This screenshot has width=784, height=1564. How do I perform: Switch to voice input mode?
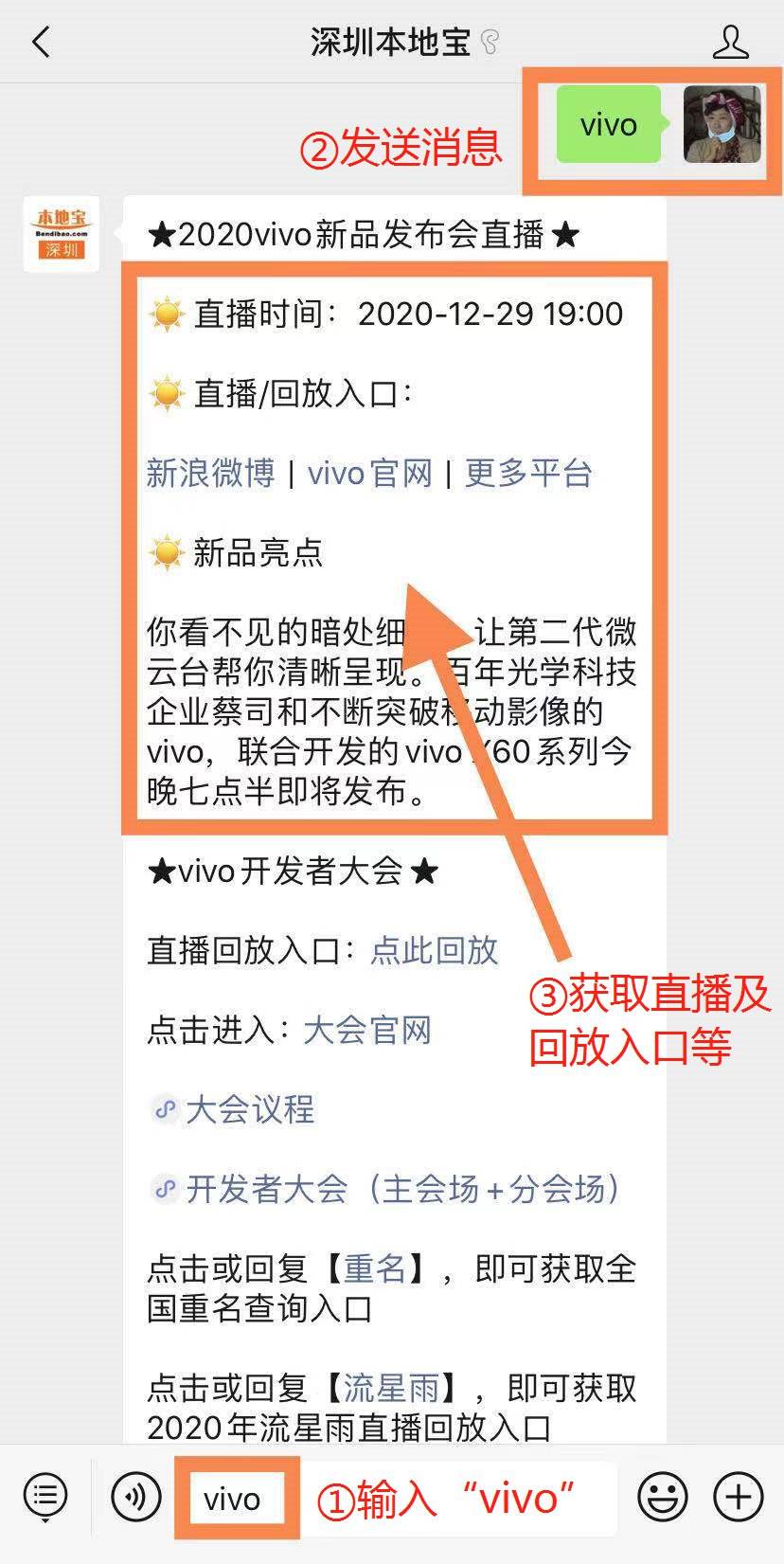click(135, 1498)
